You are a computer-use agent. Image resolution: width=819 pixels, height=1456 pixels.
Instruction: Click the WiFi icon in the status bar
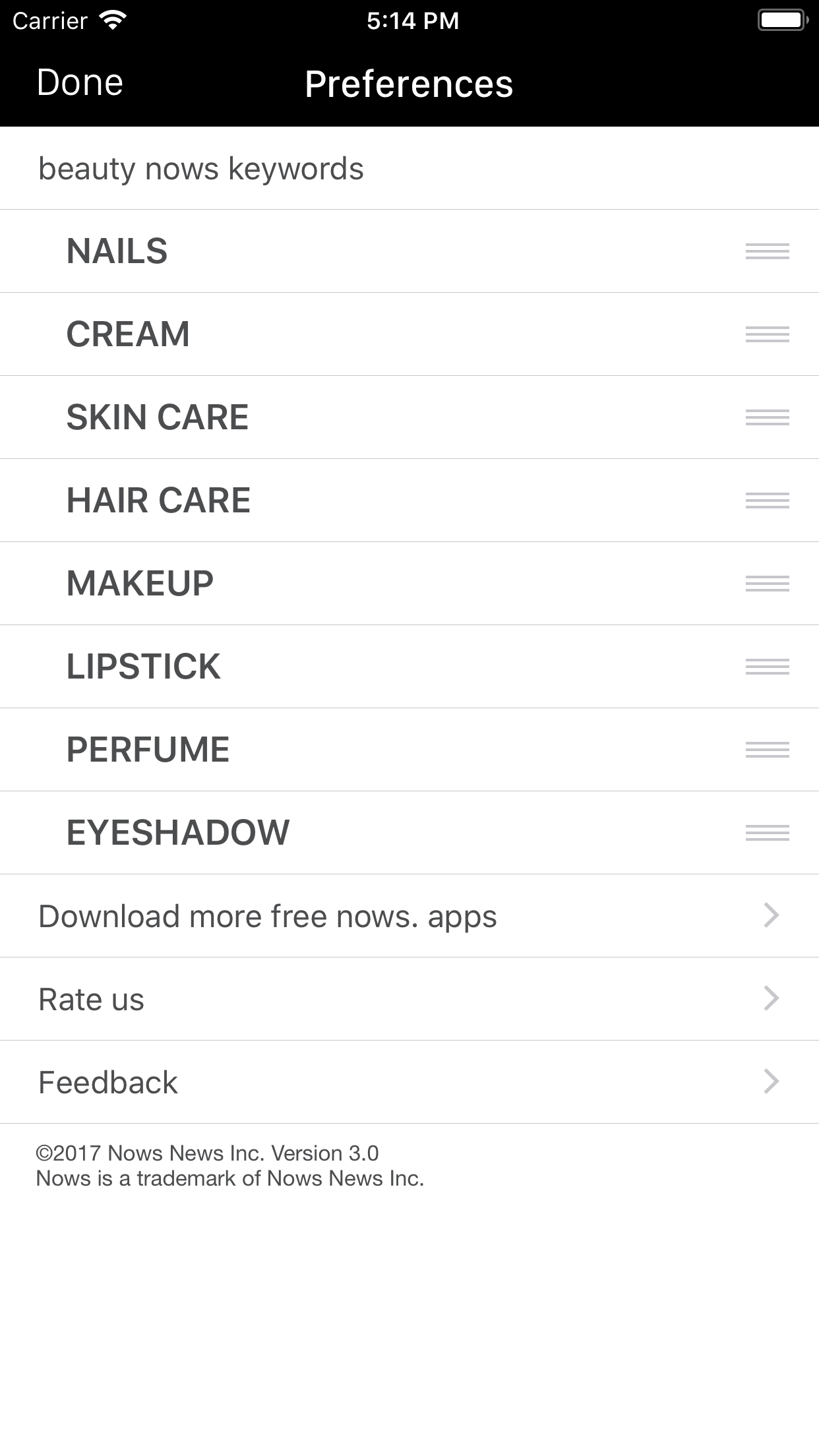pyautogui.click(x=112, y=20)
